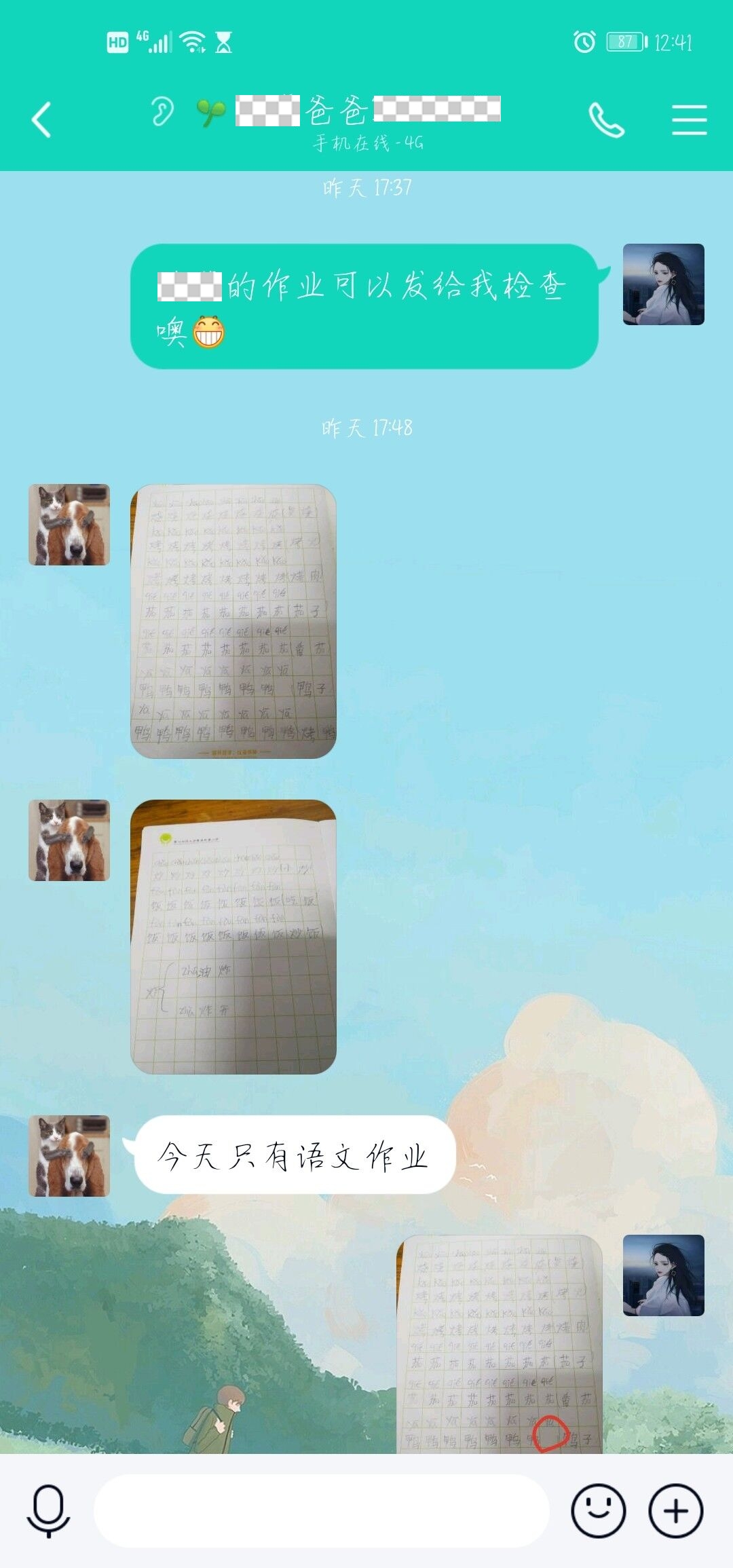Focus the message text field
Screen dimensions: 733x1568
tap(321, 1510)
